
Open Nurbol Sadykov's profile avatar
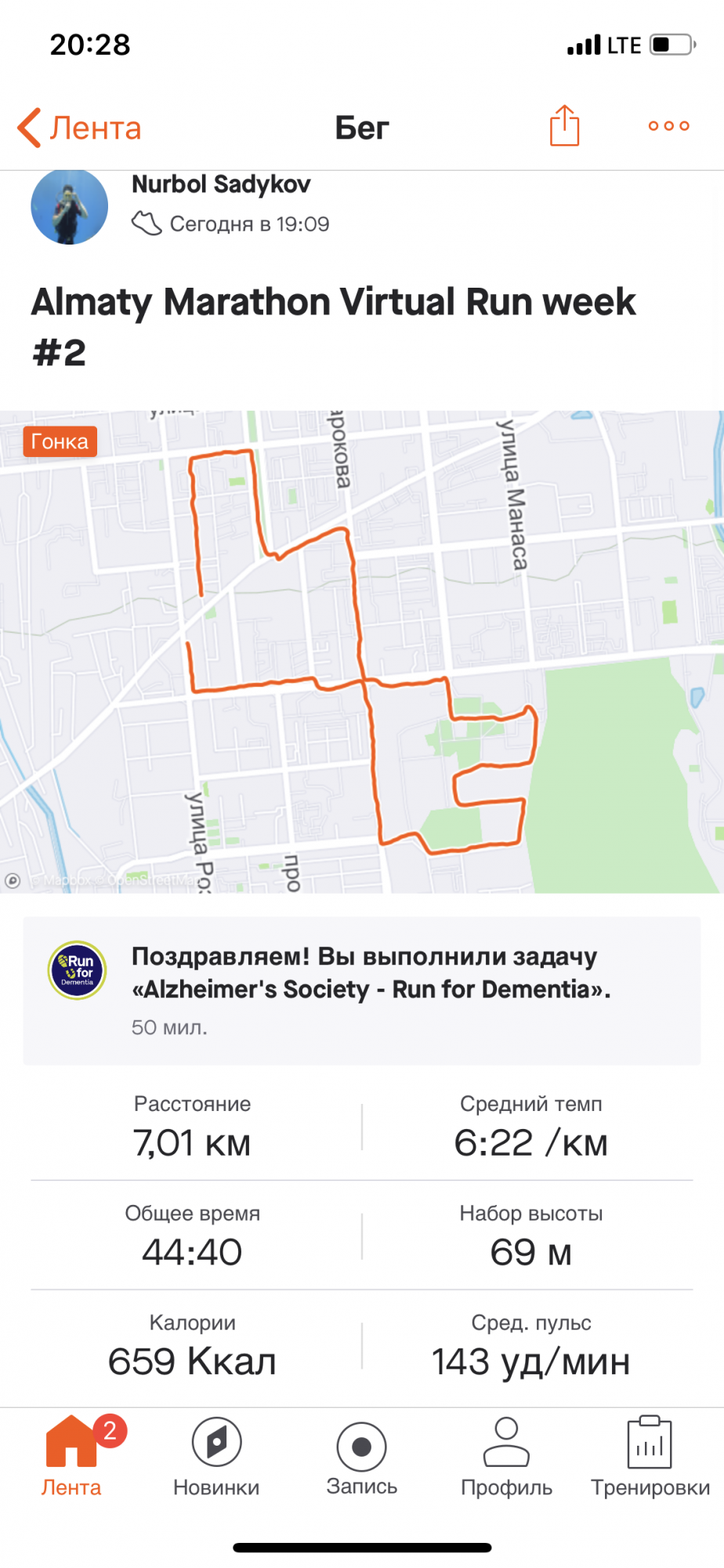(x=70, y=206)
